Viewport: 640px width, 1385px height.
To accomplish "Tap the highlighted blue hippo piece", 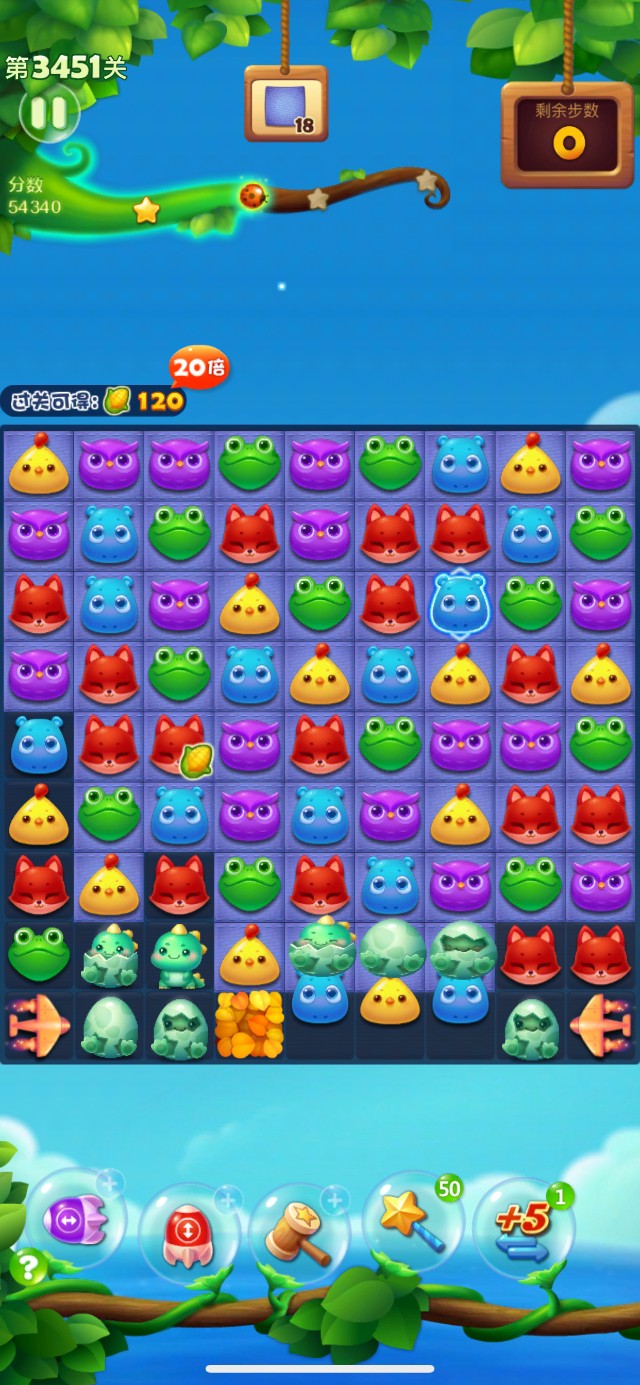I will (x=459, y=604).
